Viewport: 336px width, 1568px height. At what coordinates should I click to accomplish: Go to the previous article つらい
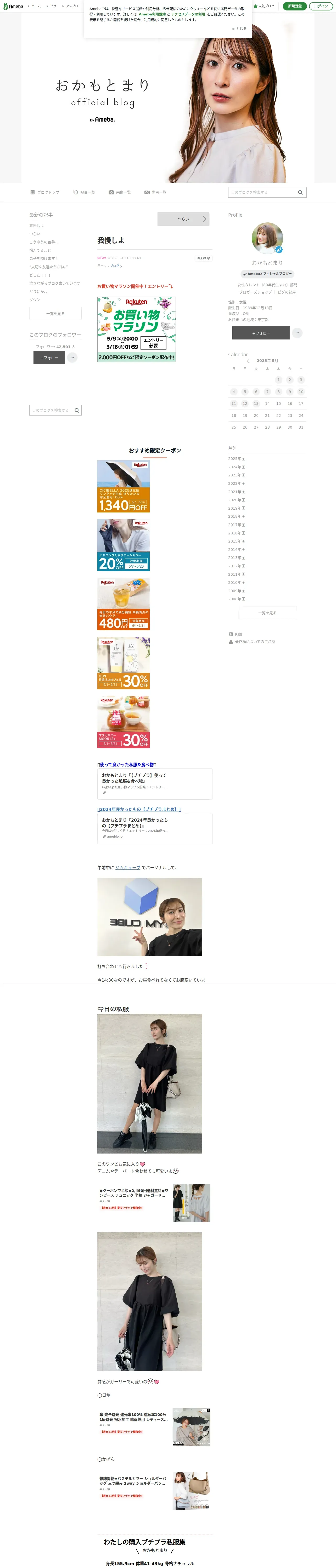point(183,218)
